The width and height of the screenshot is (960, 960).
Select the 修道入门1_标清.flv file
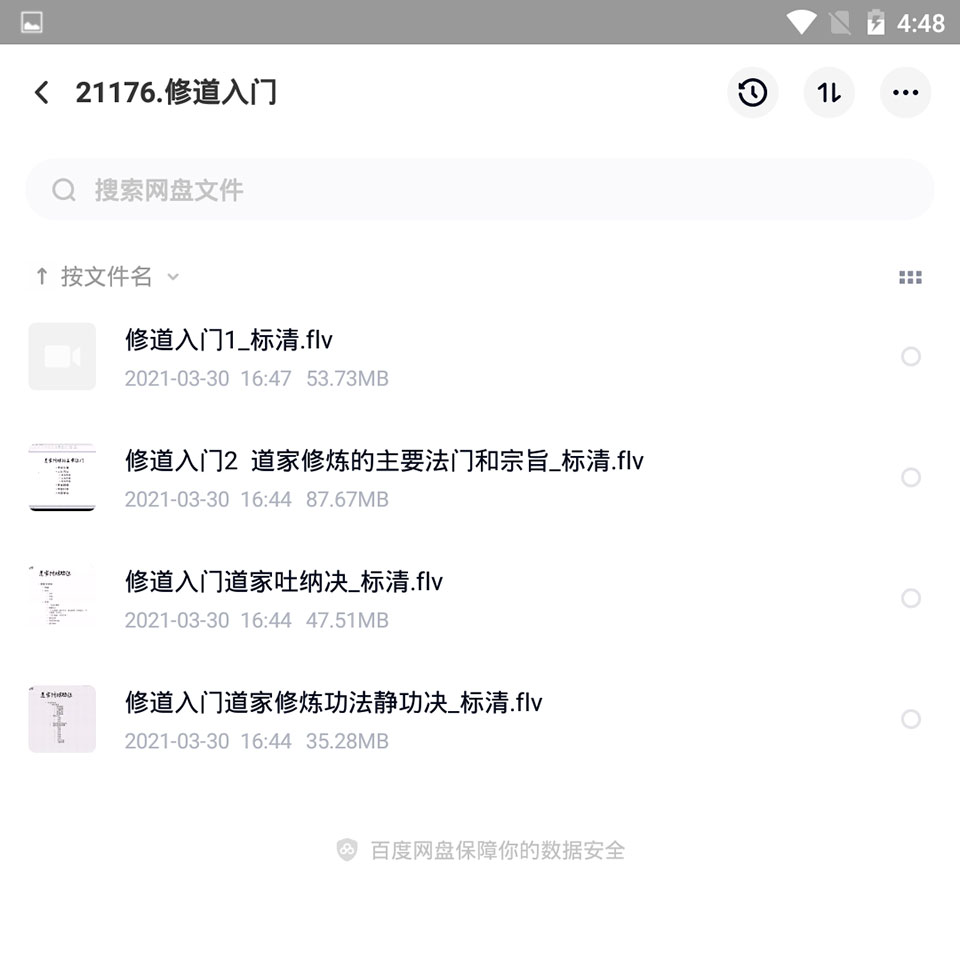pyautogui.click(x=910, y=357)
